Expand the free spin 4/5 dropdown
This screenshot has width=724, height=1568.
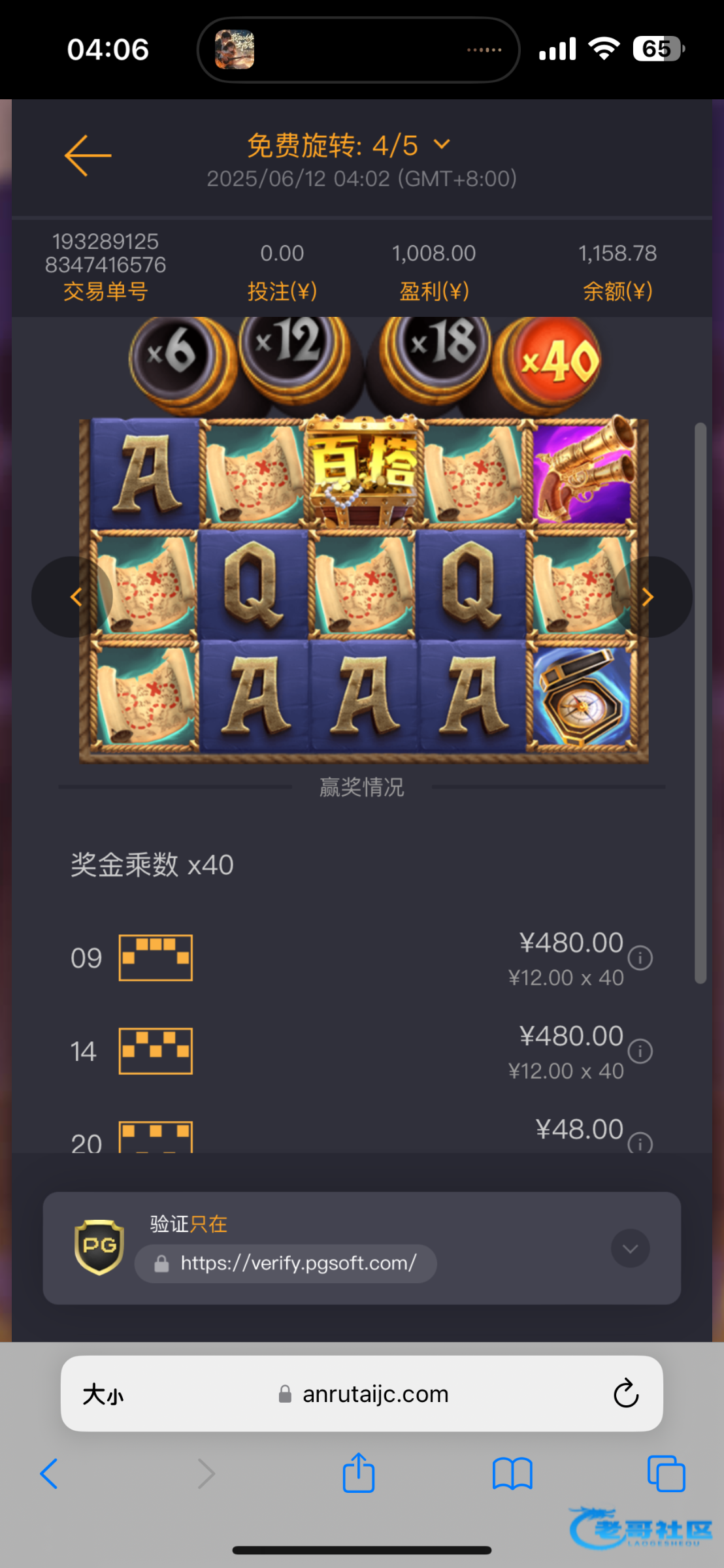(442, 144)
